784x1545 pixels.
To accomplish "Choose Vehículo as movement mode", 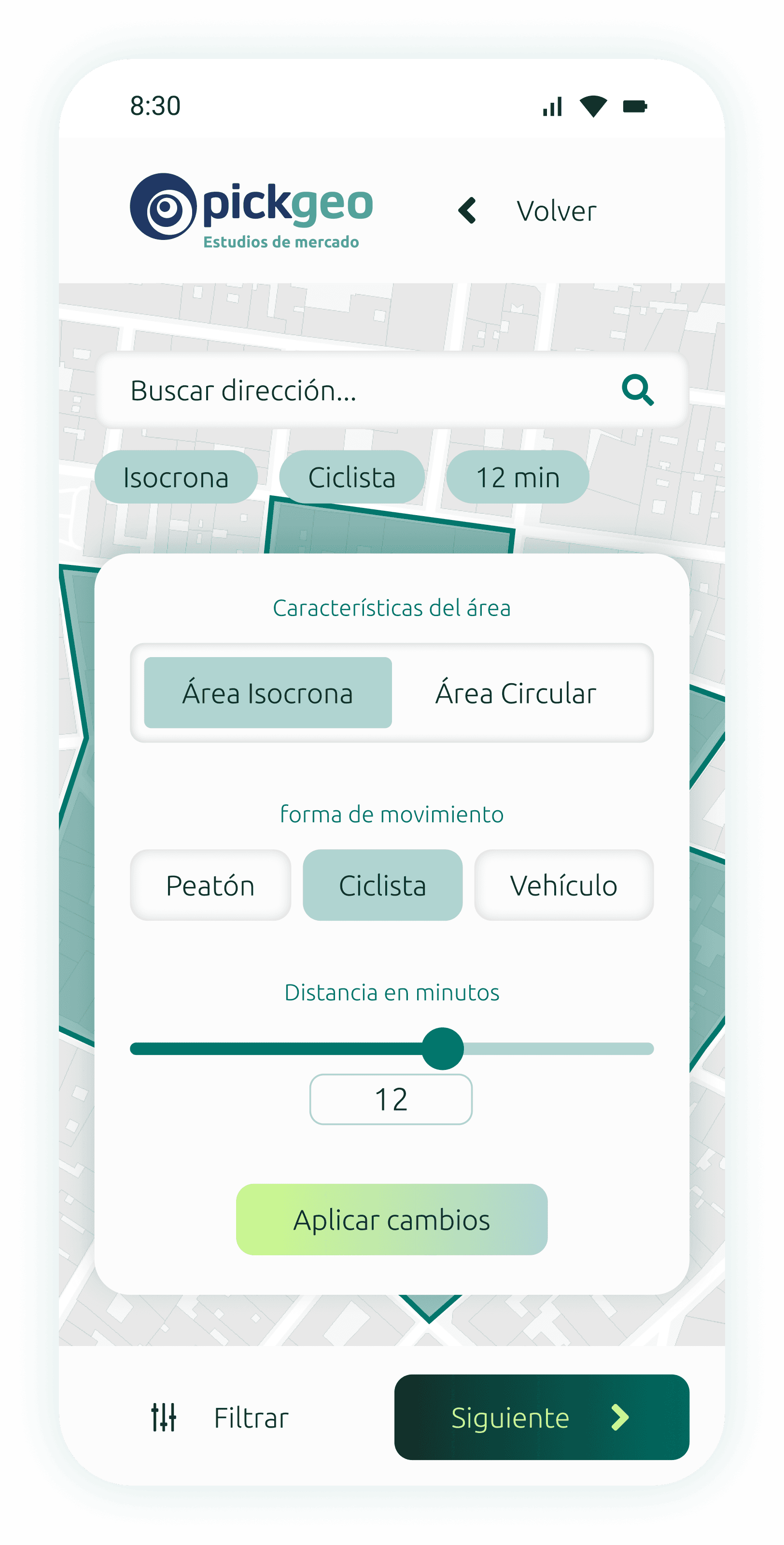I will (x=564, y=885).
